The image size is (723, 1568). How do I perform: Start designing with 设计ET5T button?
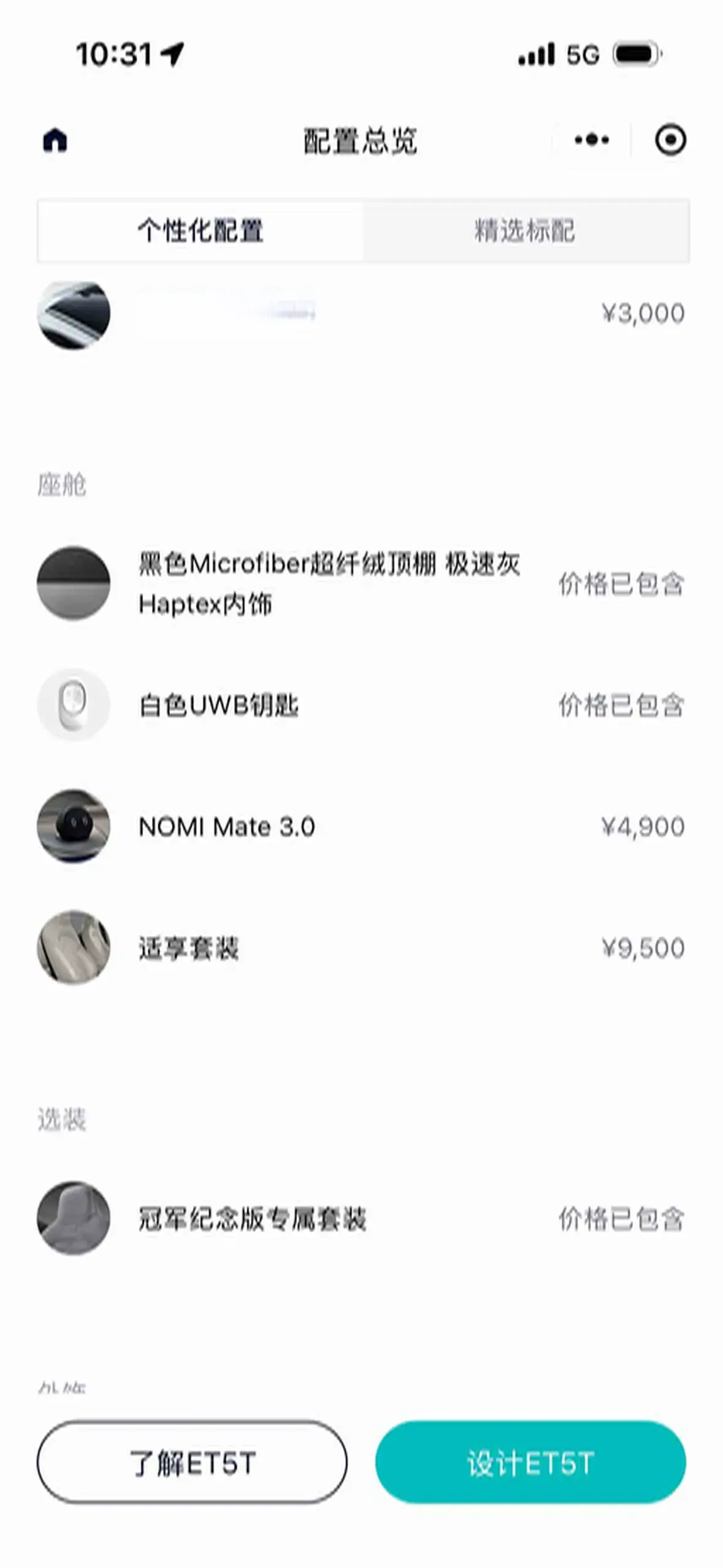click(x=530, y=1462)
